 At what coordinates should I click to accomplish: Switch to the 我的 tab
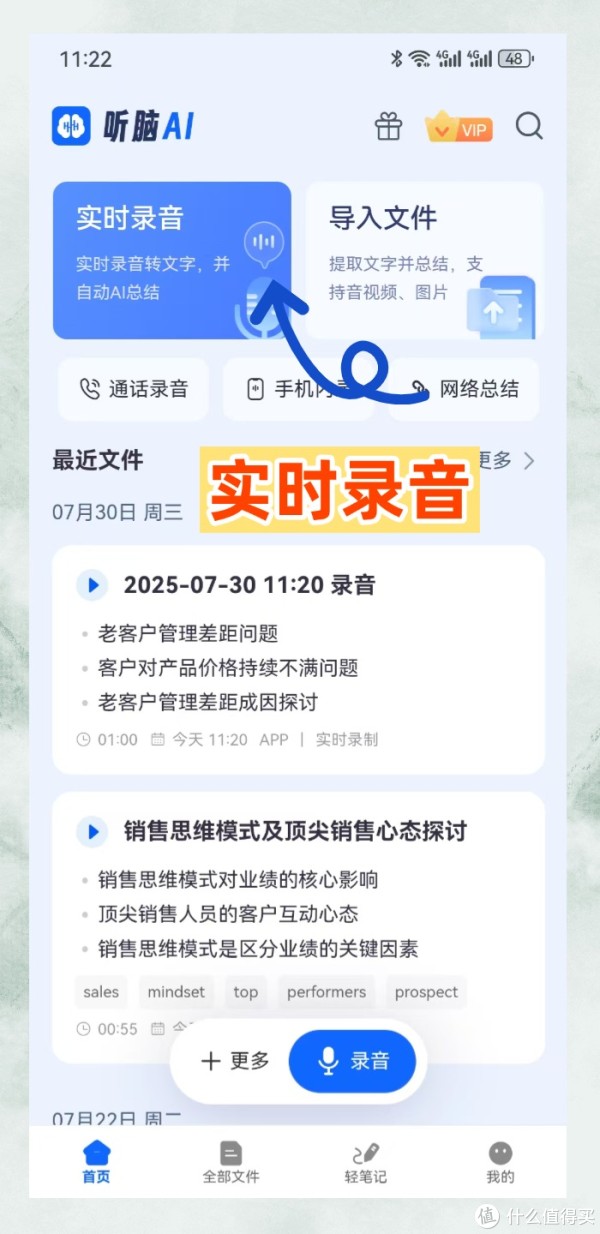point(500,1162)
